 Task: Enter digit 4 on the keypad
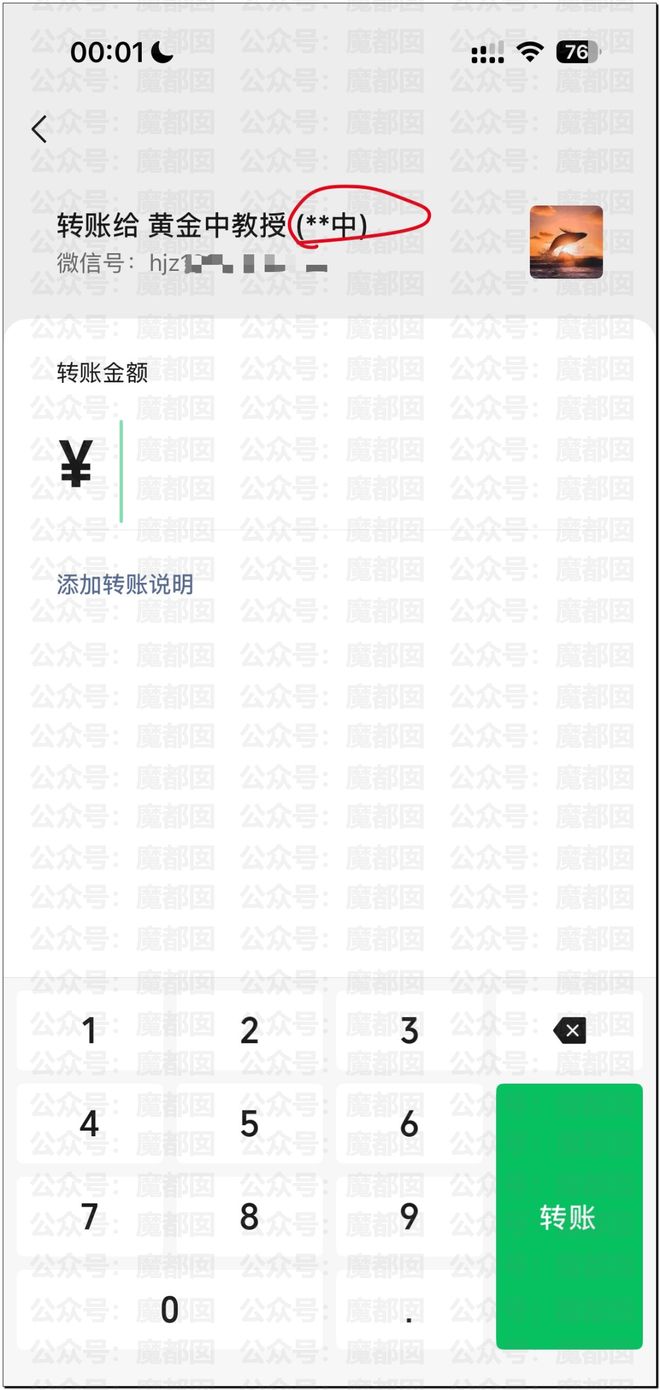pos(90,1124)
